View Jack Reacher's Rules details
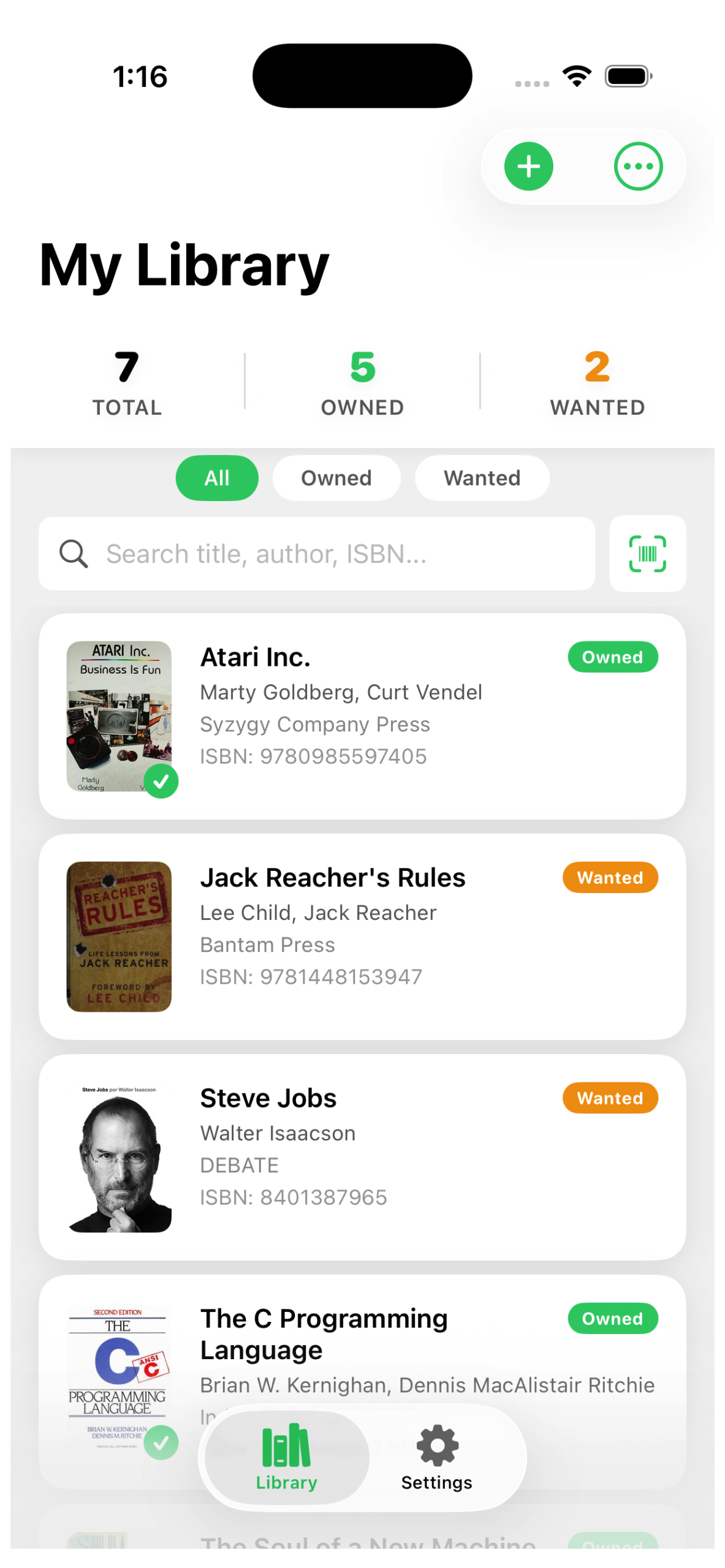Image resolution: width=725 pixels, height=1568 pixels. tap(362, 936)
